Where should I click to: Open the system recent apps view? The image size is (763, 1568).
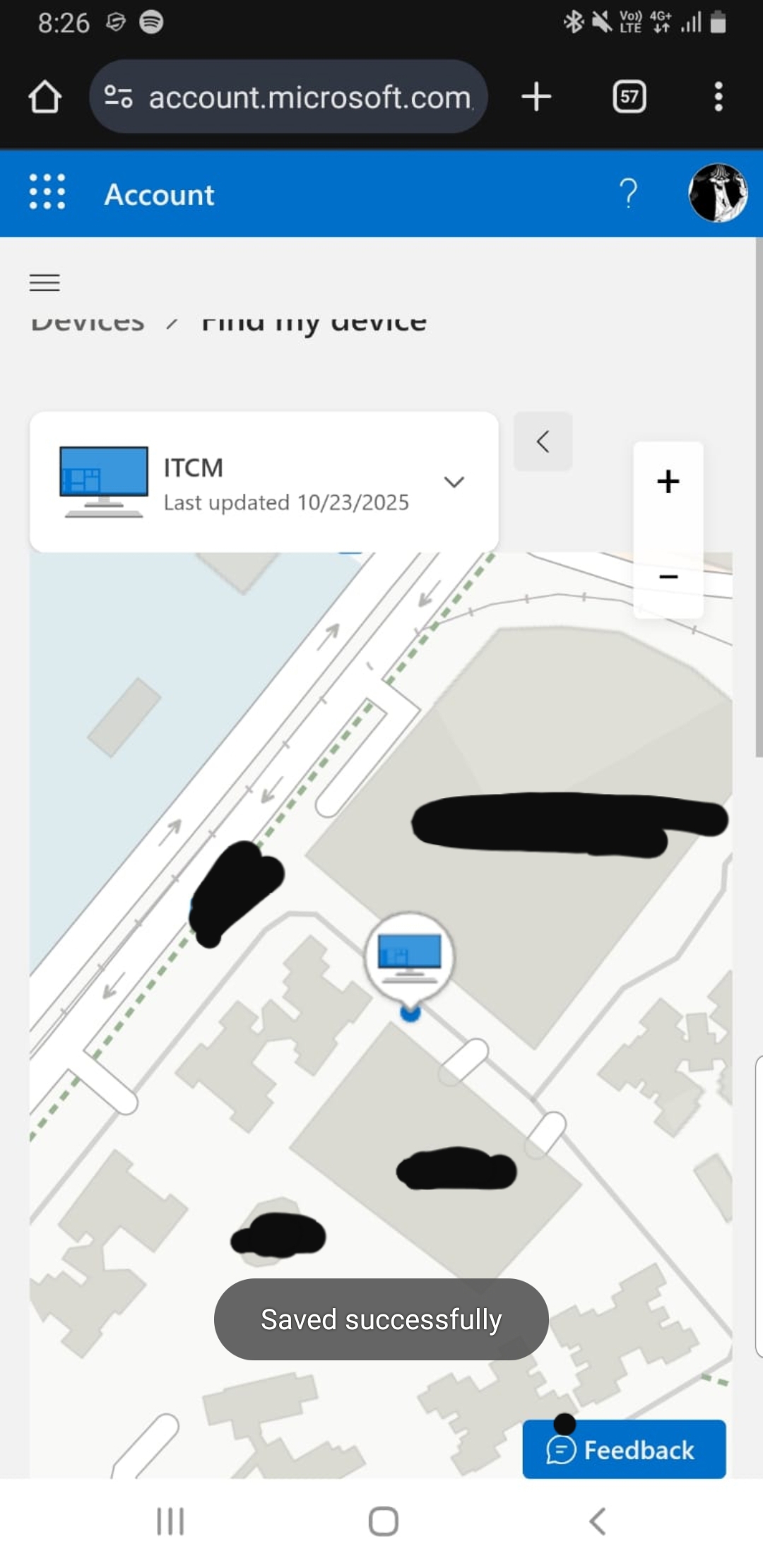pyautogui.click(x=170, y=1521)
